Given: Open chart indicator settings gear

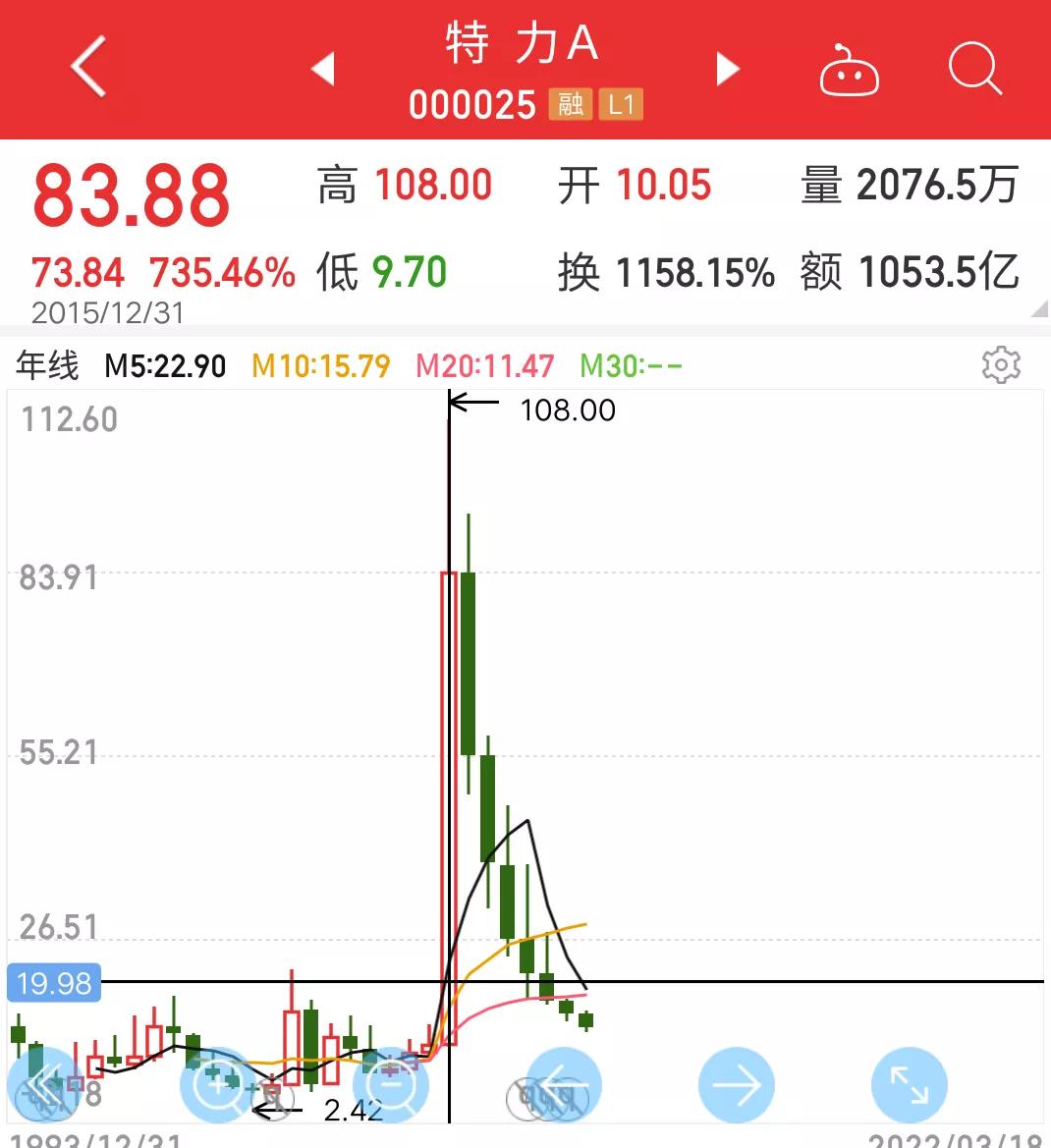Looking at the screenshot, I should [x=1001, y=365].
